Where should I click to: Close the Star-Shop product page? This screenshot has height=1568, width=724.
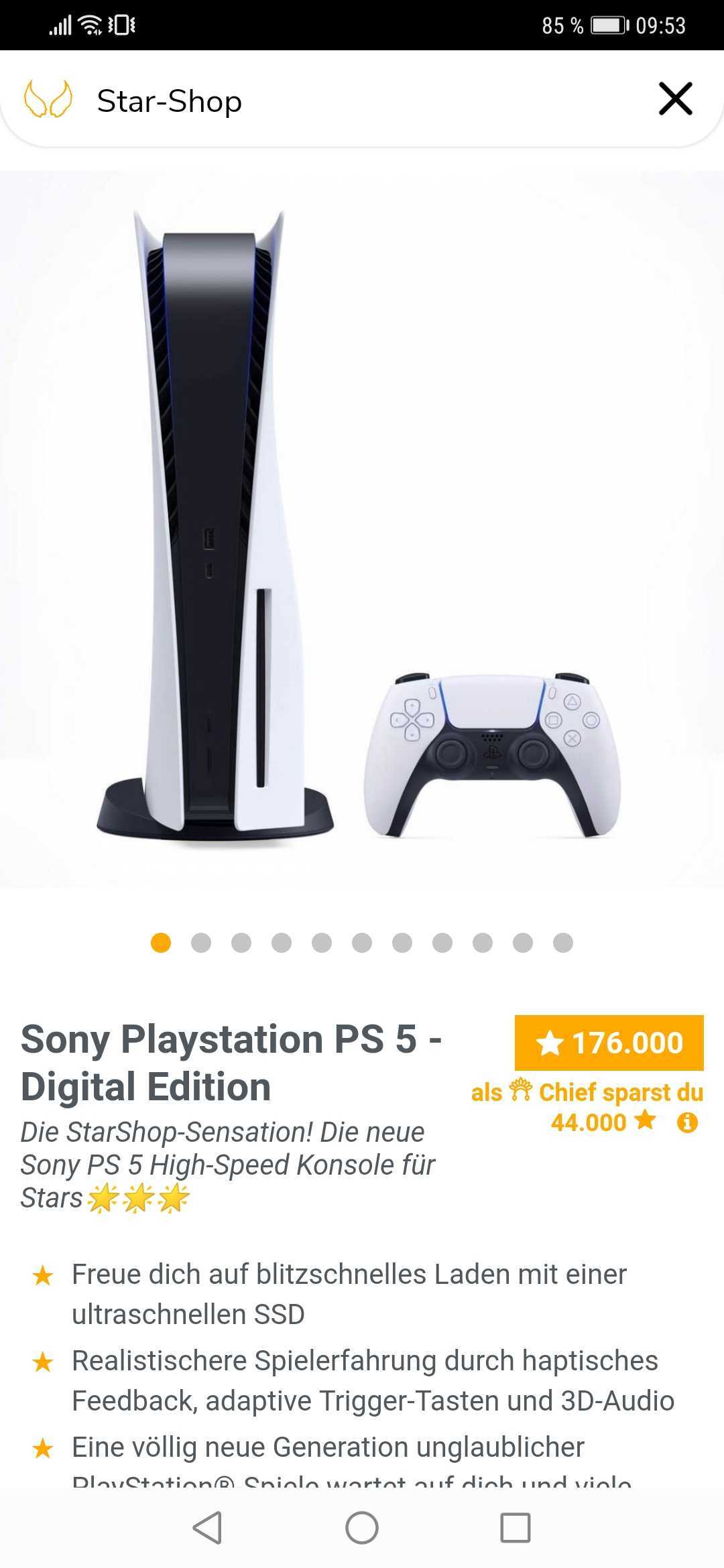(675, 99)
